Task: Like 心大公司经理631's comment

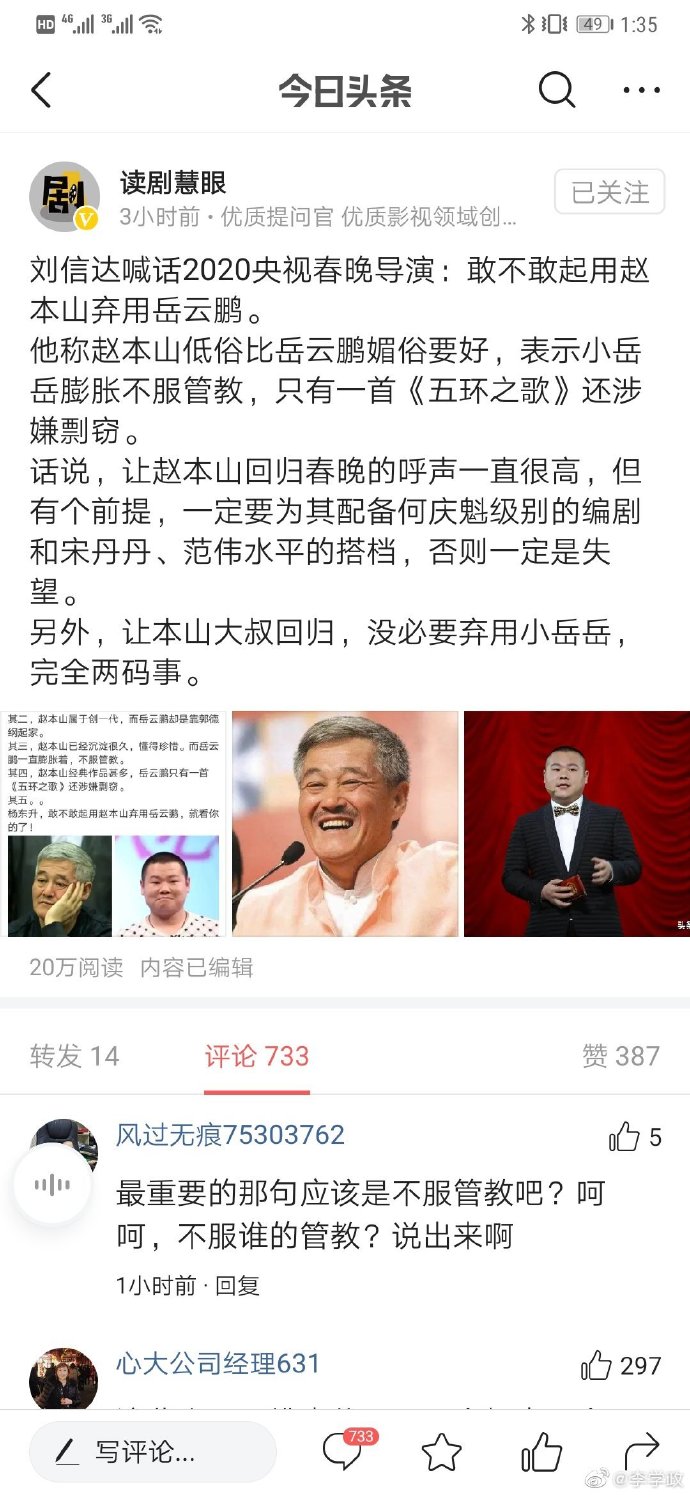Action: [x=598, y=1366]
